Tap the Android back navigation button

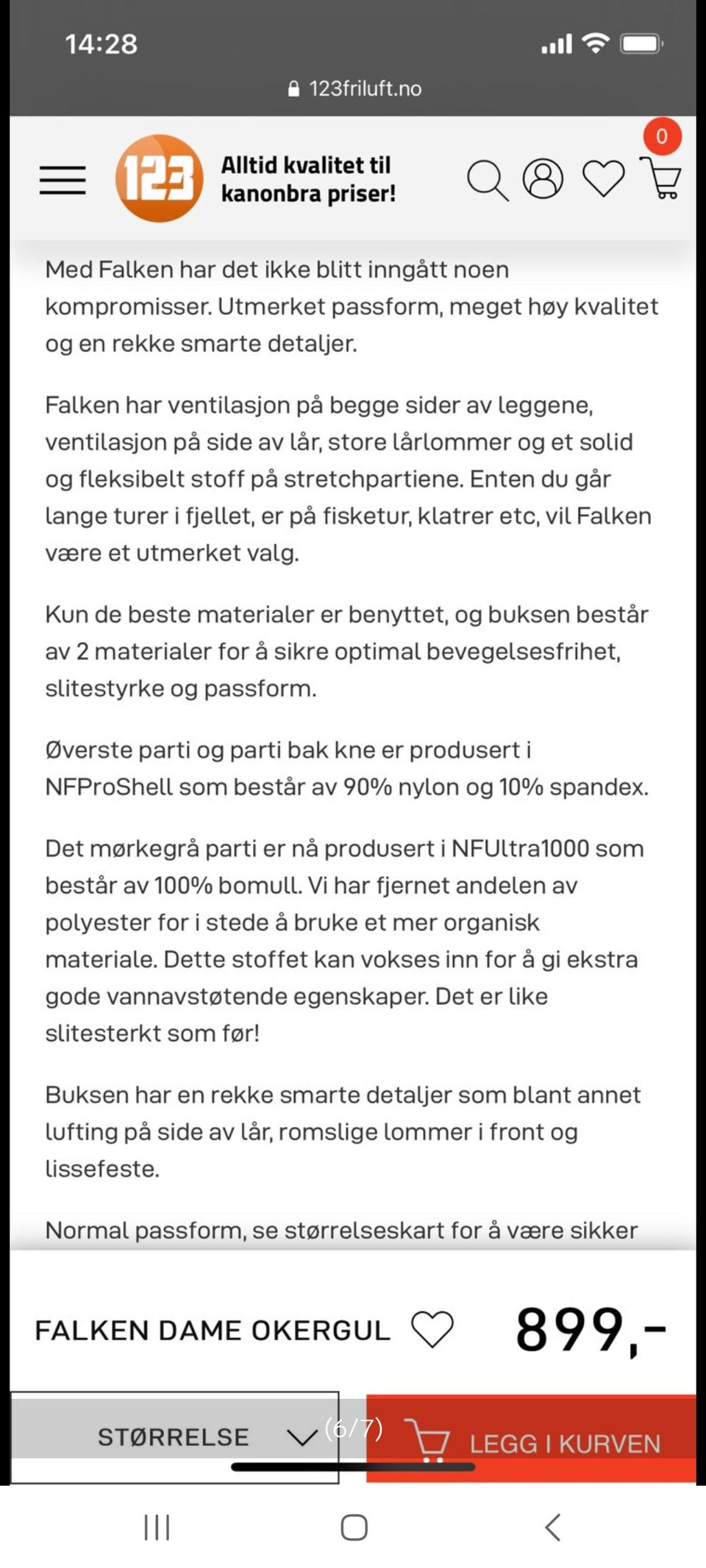(x=552, y=1527)
